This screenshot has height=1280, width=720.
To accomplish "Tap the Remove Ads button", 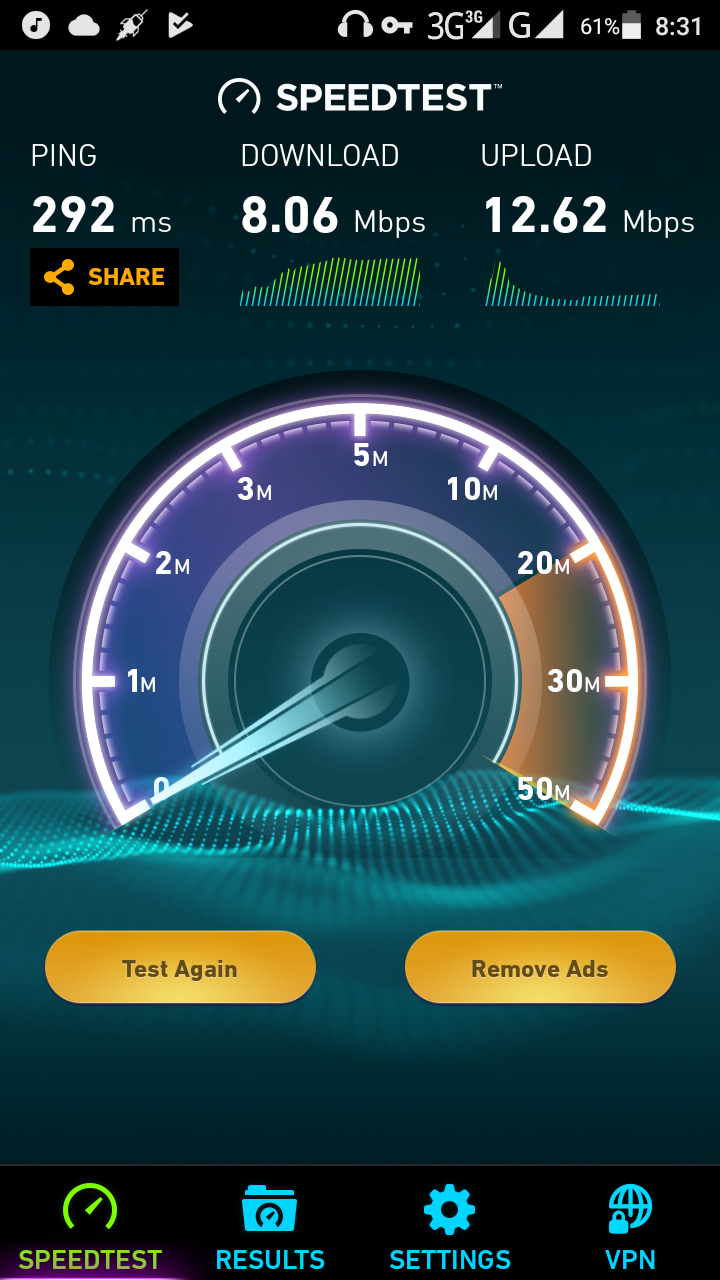I will point(540,968).
